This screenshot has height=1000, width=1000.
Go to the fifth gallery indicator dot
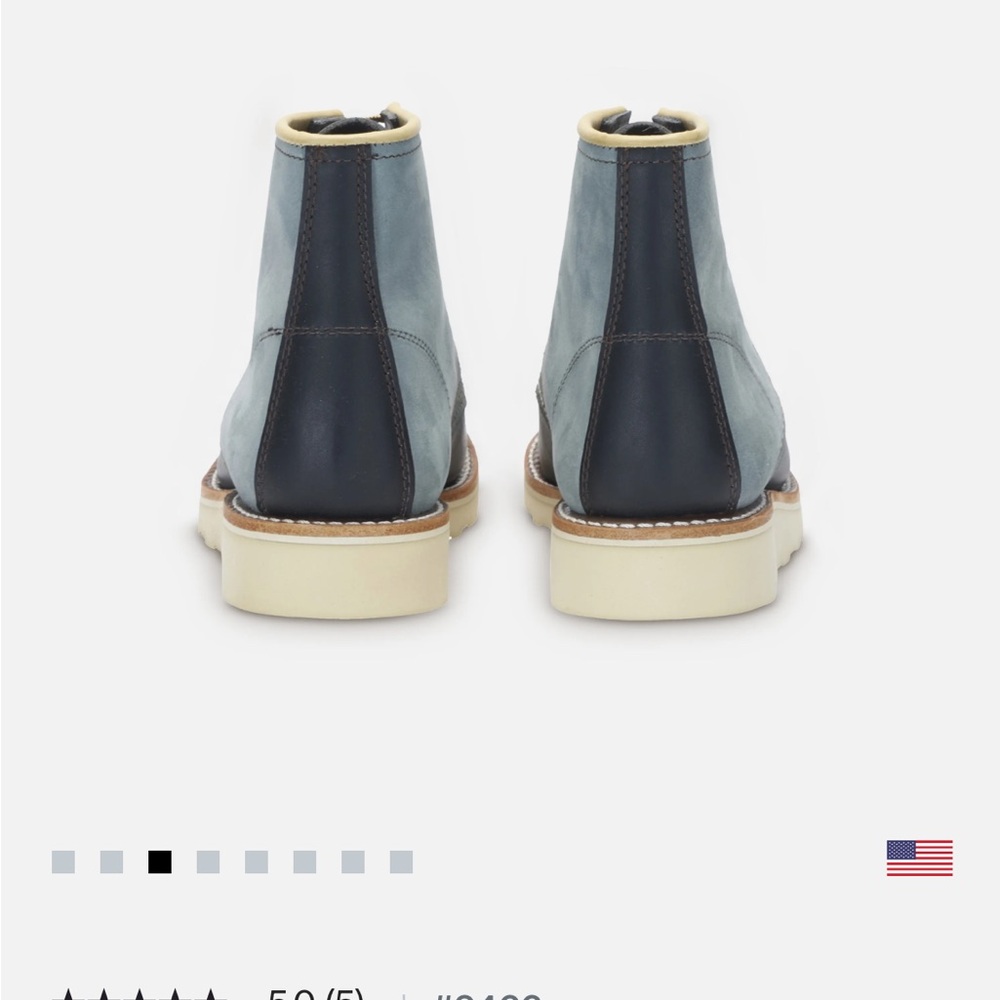click(256, 862)
